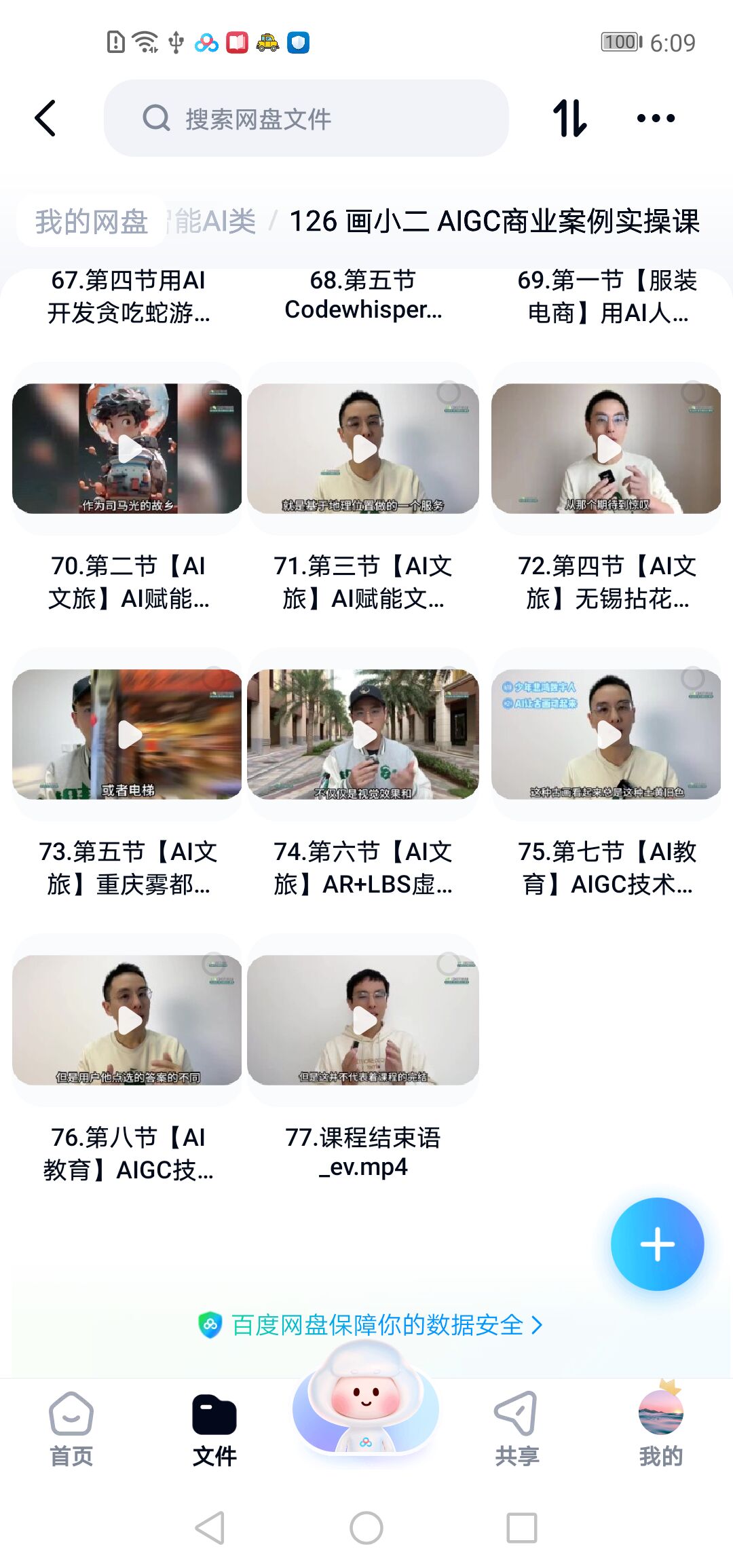This screenshot has height=1568, width=733.
Task: Select the checkbox on video 77.课程结束语
Action: coord(448,963)
